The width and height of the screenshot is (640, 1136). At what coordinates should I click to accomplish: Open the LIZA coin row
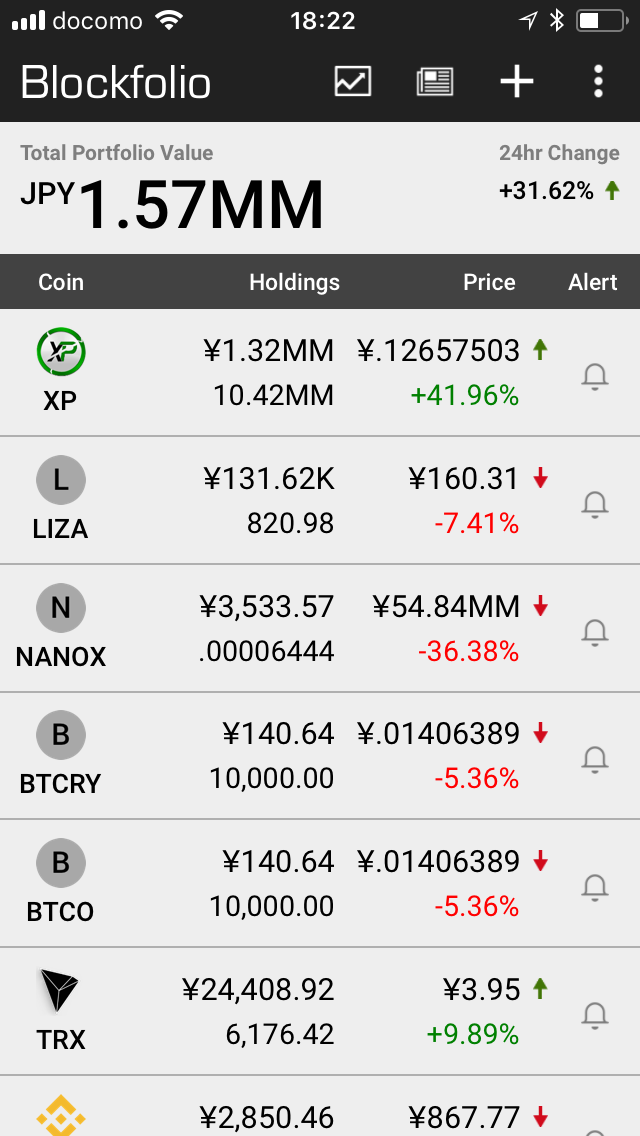click(x=320, y=500)
